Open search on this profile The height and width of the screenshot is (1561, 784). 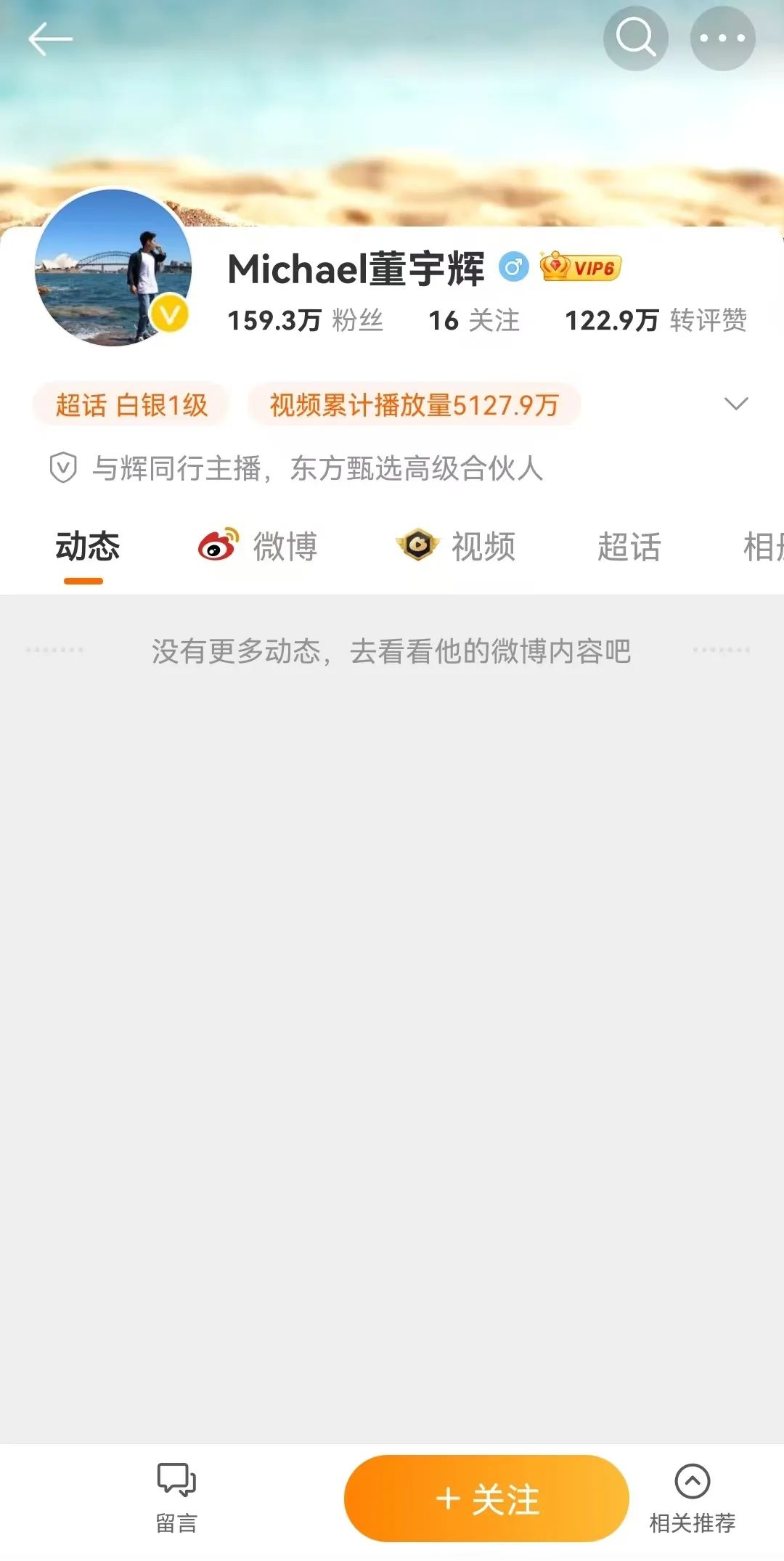pyautogui.click(x=635, y=38)
